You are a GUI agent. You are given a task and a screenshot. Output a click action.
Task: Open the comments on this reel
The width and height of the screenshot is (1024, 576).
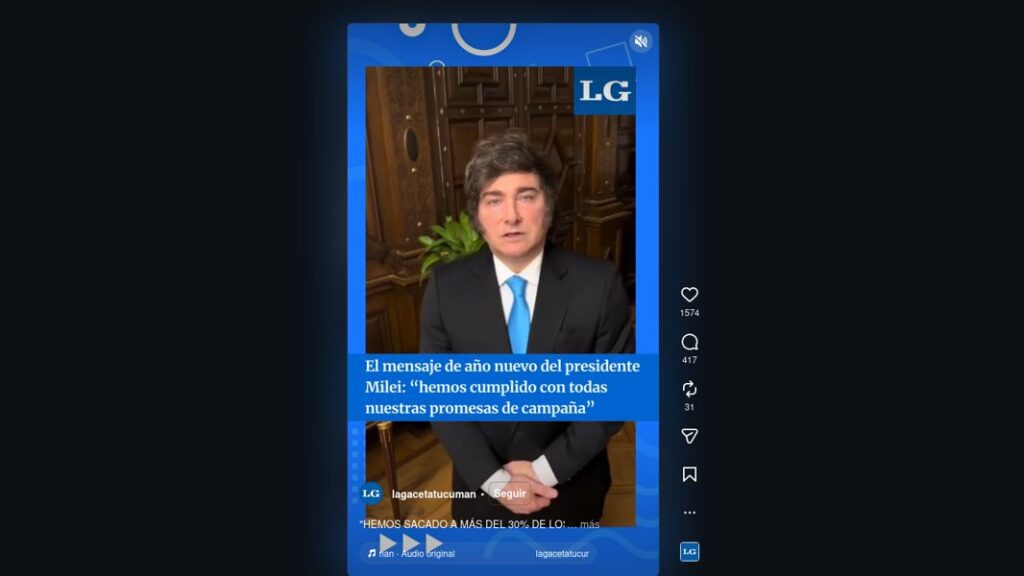coord(689,342)
